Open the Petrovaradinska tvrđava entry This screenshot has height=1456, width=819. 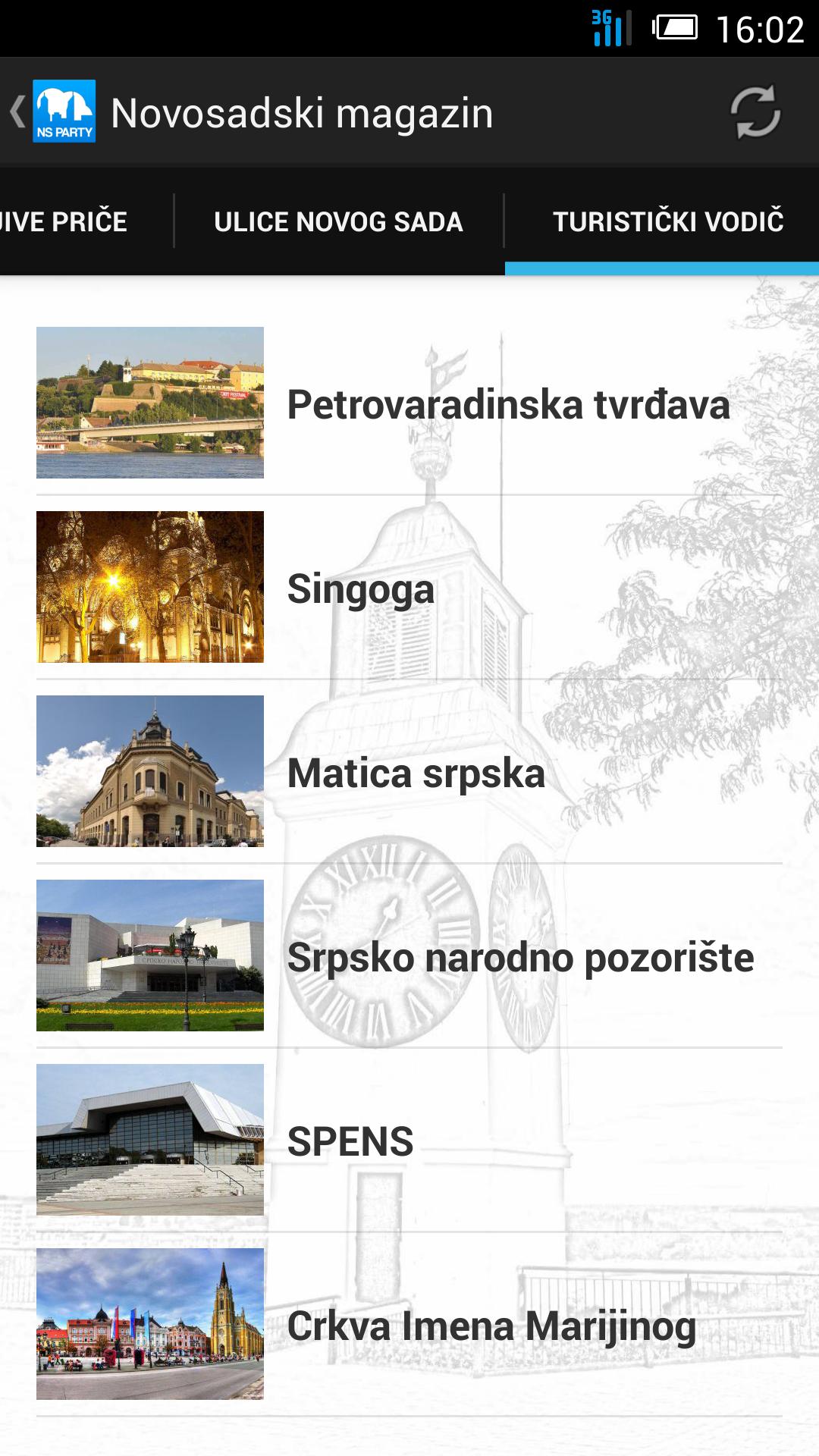click(x=409, y=403)
